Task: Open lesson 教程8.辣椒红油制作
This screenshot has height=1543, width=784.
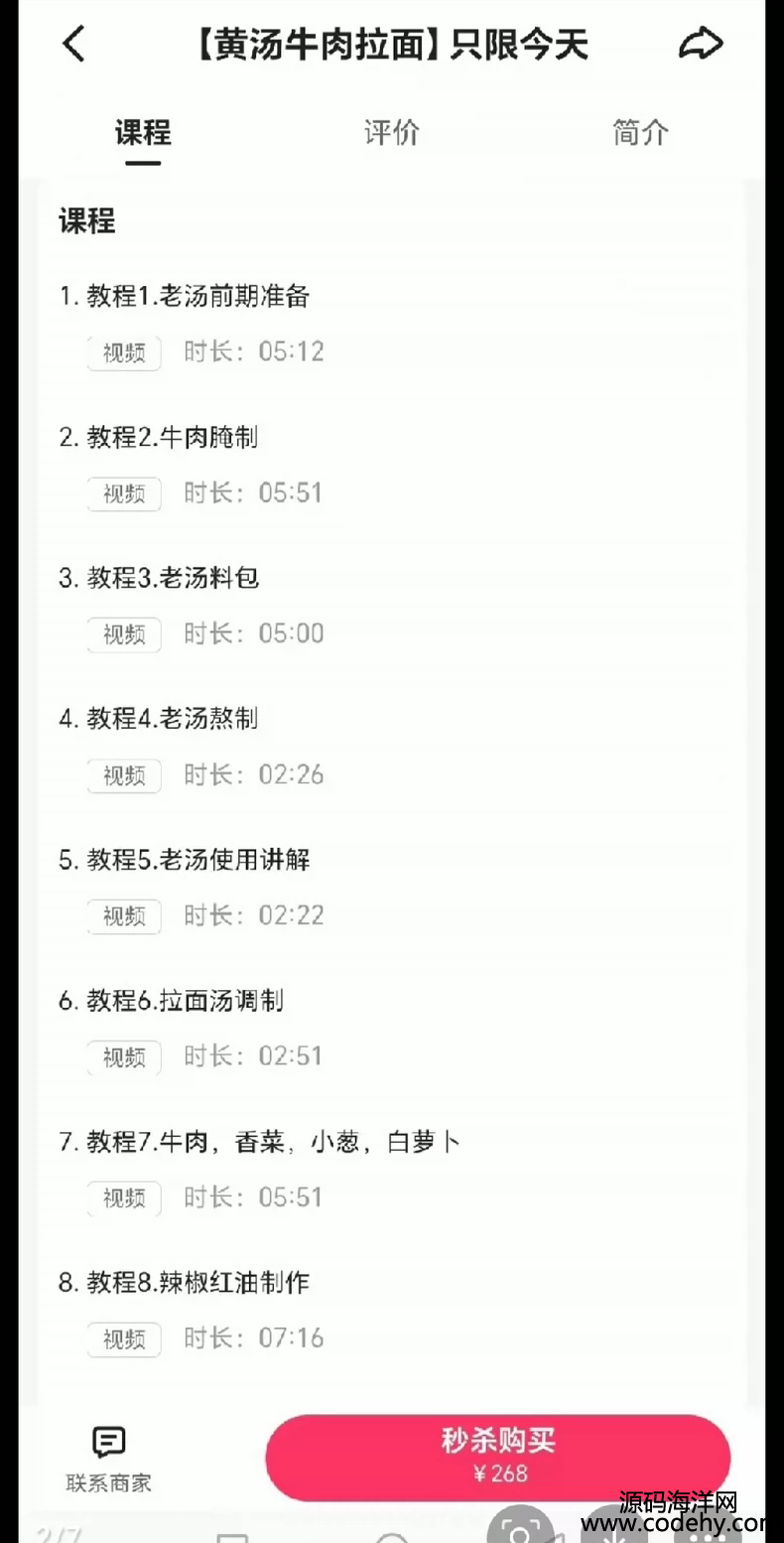Action: [185, 1283]
